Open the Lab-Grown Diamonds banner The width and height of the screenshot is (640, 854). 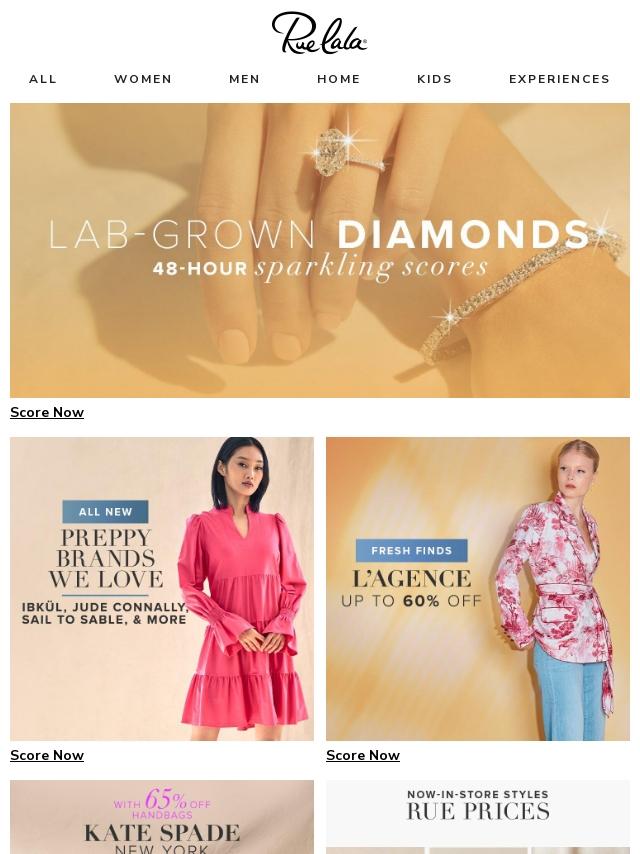pos(320,250)
